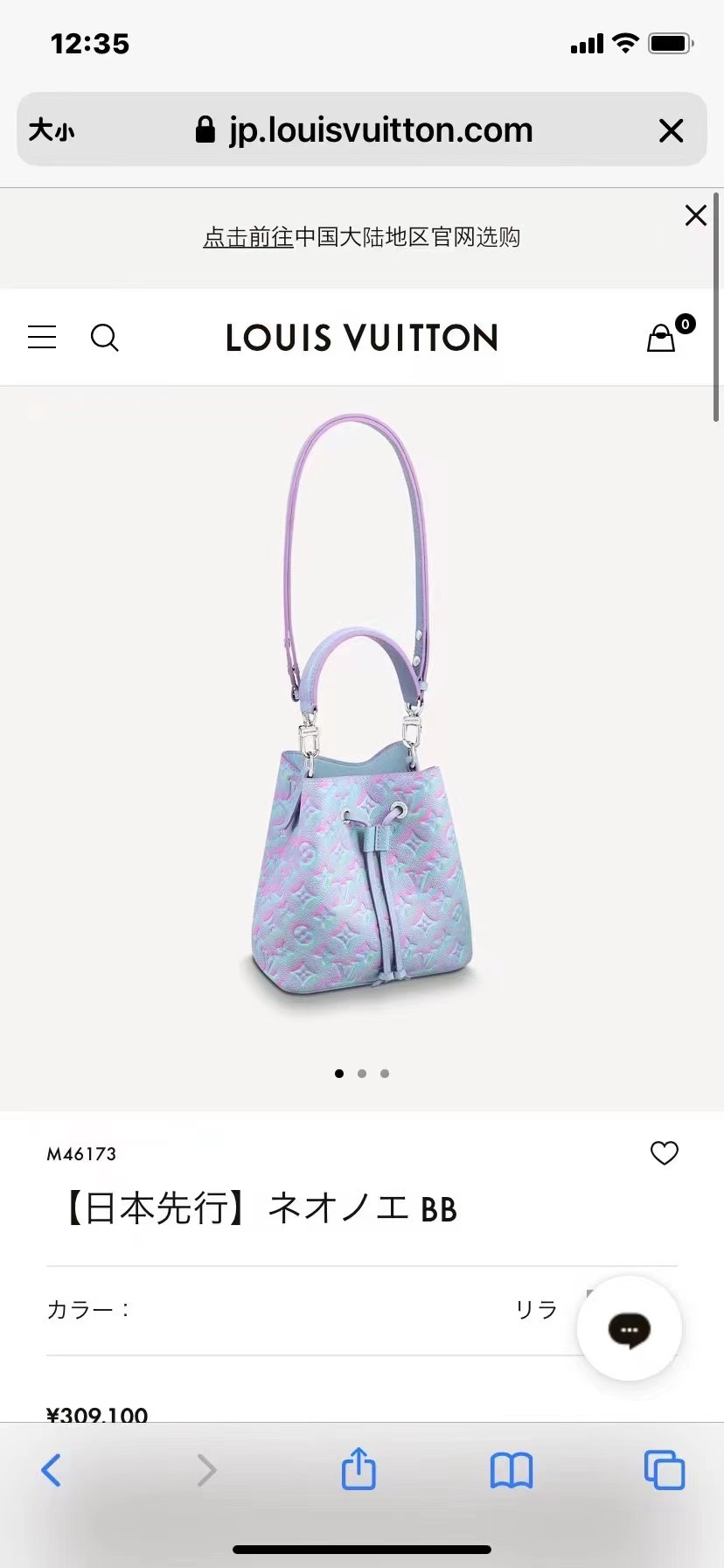Add ネオノエ BB to wishlist
This screenshot has width=724, height=1568.
point(664,1153)
